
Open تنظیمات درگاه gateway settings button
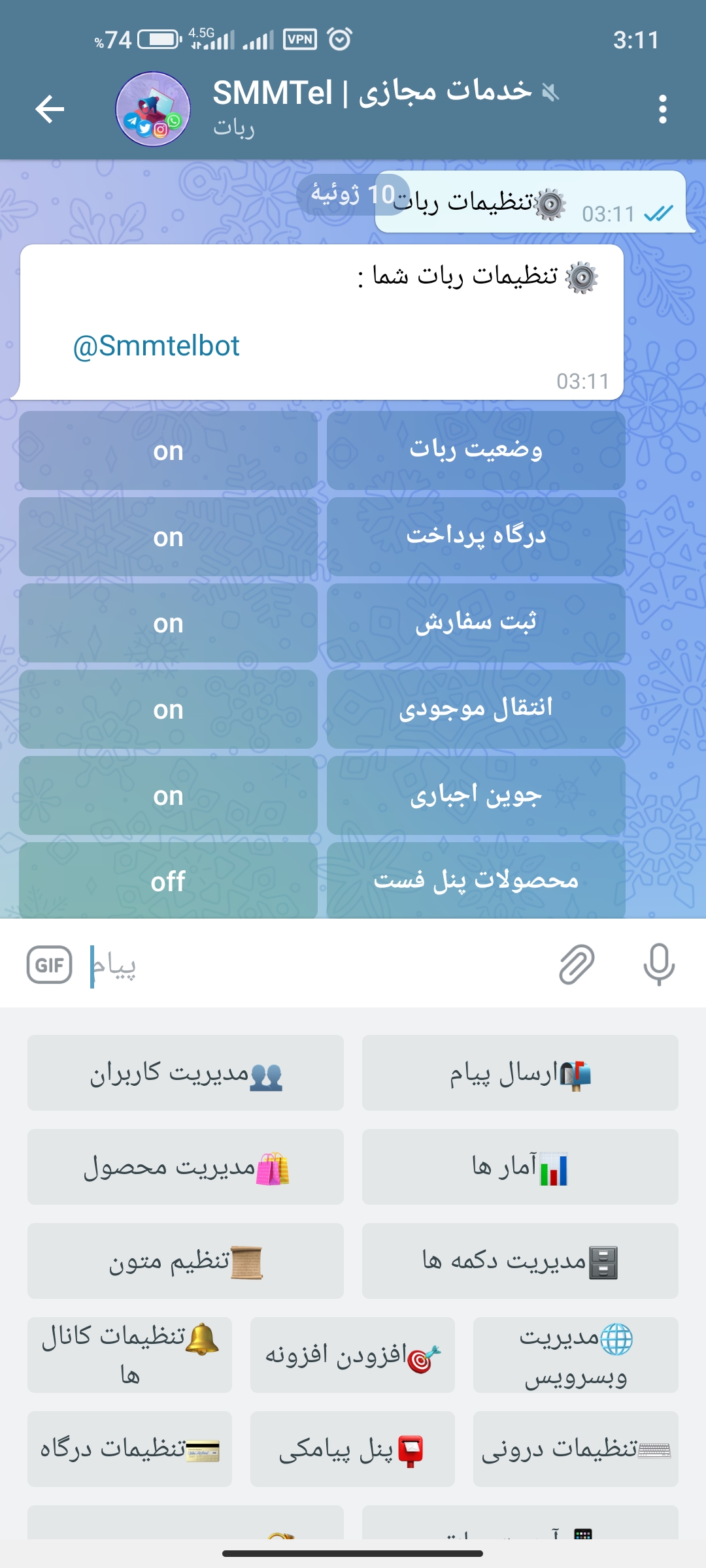(129, 1449)
